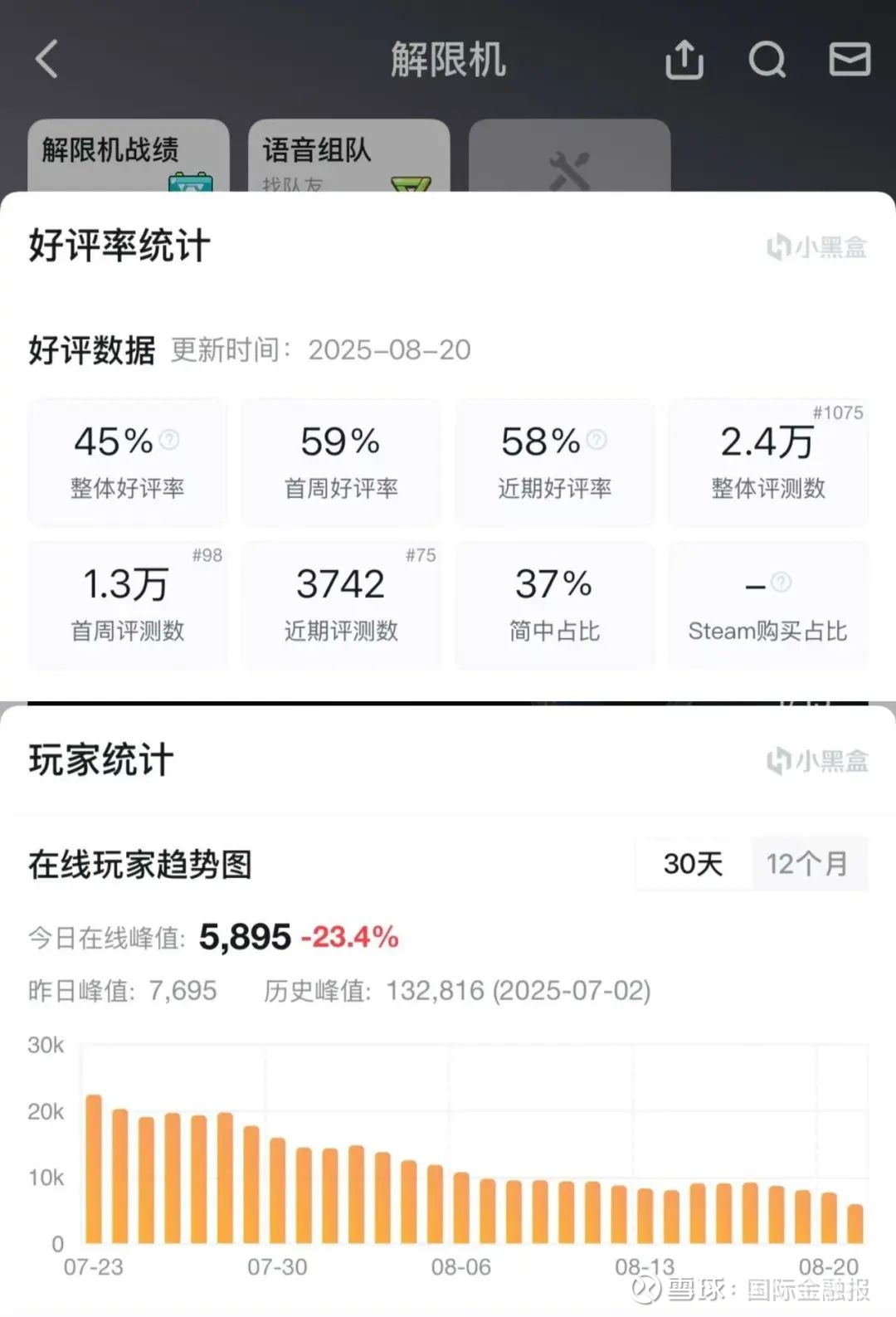
Task: Tap help icon beside 58% 近期好评率
Action: [x=597, y=439]
